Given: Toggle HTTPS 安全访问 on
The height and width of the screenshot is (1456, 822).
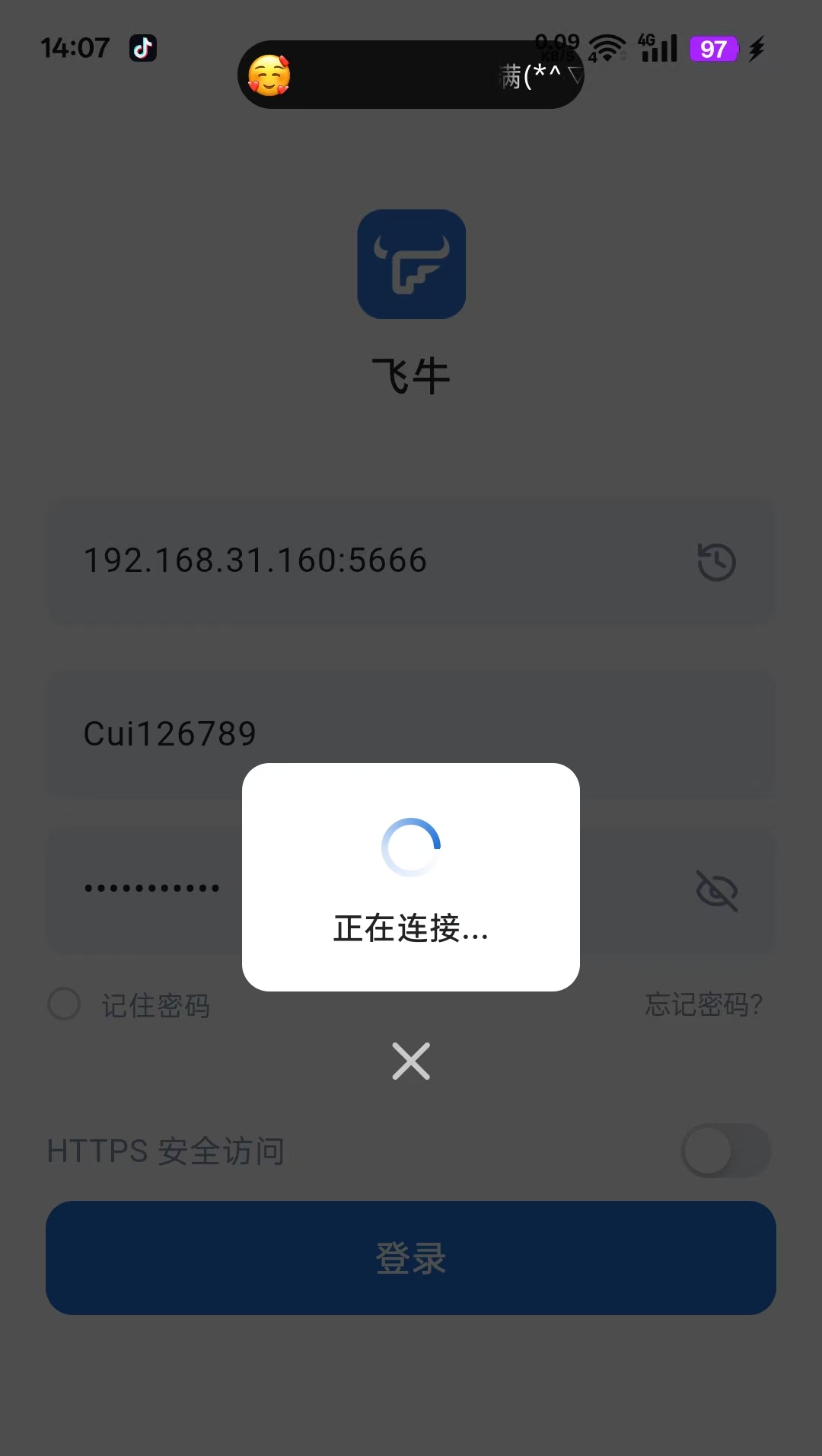Looking at the screenshot, I should [725, 1151].
